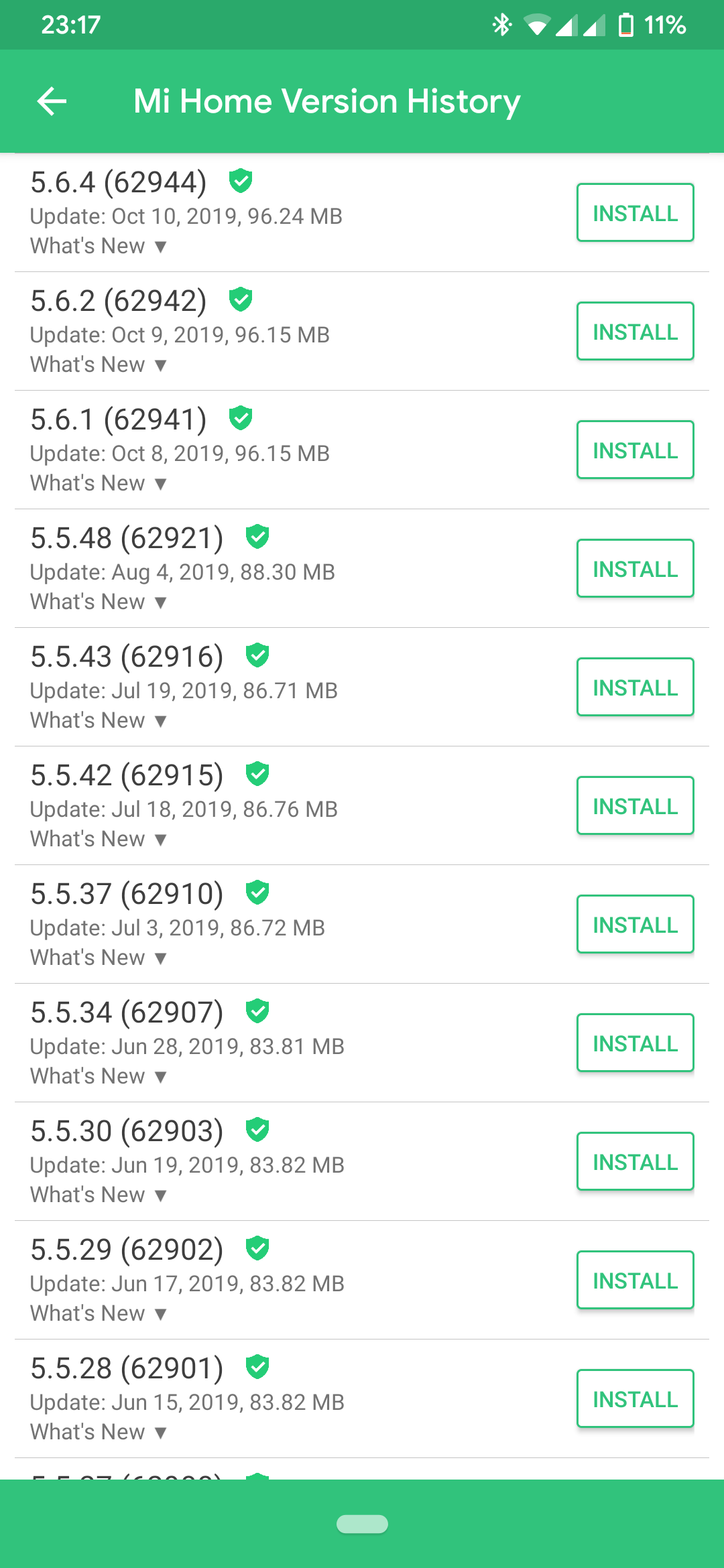Image resolution: width=724 pixels, height=1568 pixels.
Task: Tap the home gesture pill
Action: 362,1524
